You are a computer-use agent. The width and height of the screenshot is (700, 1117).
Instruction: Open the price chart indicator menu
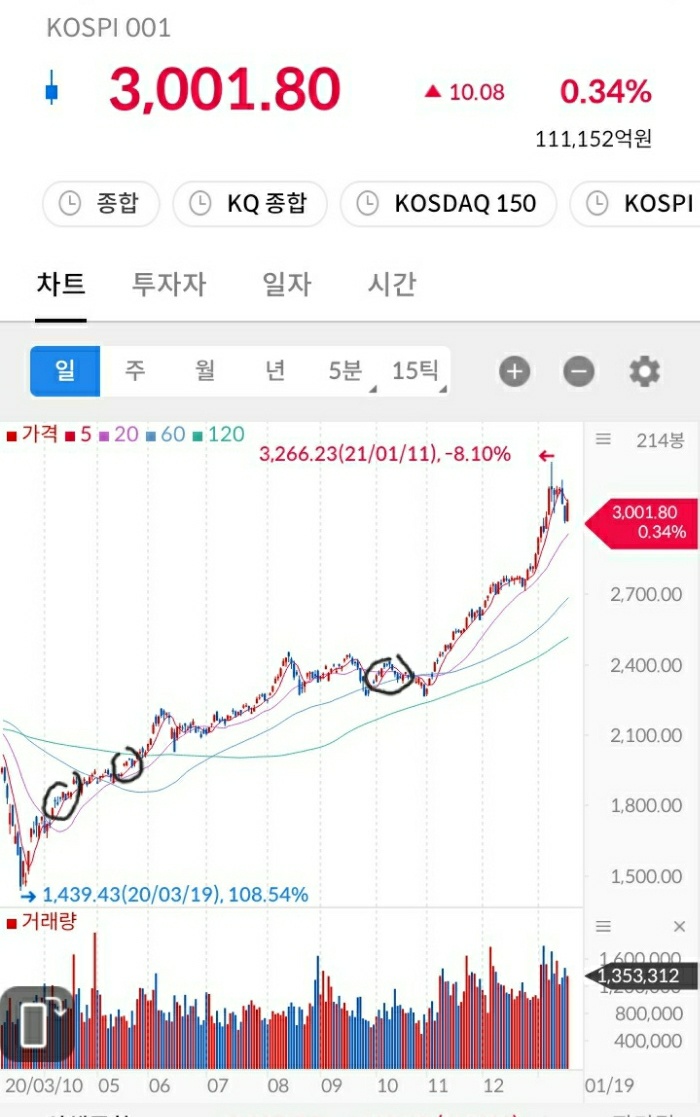point(603,439)
